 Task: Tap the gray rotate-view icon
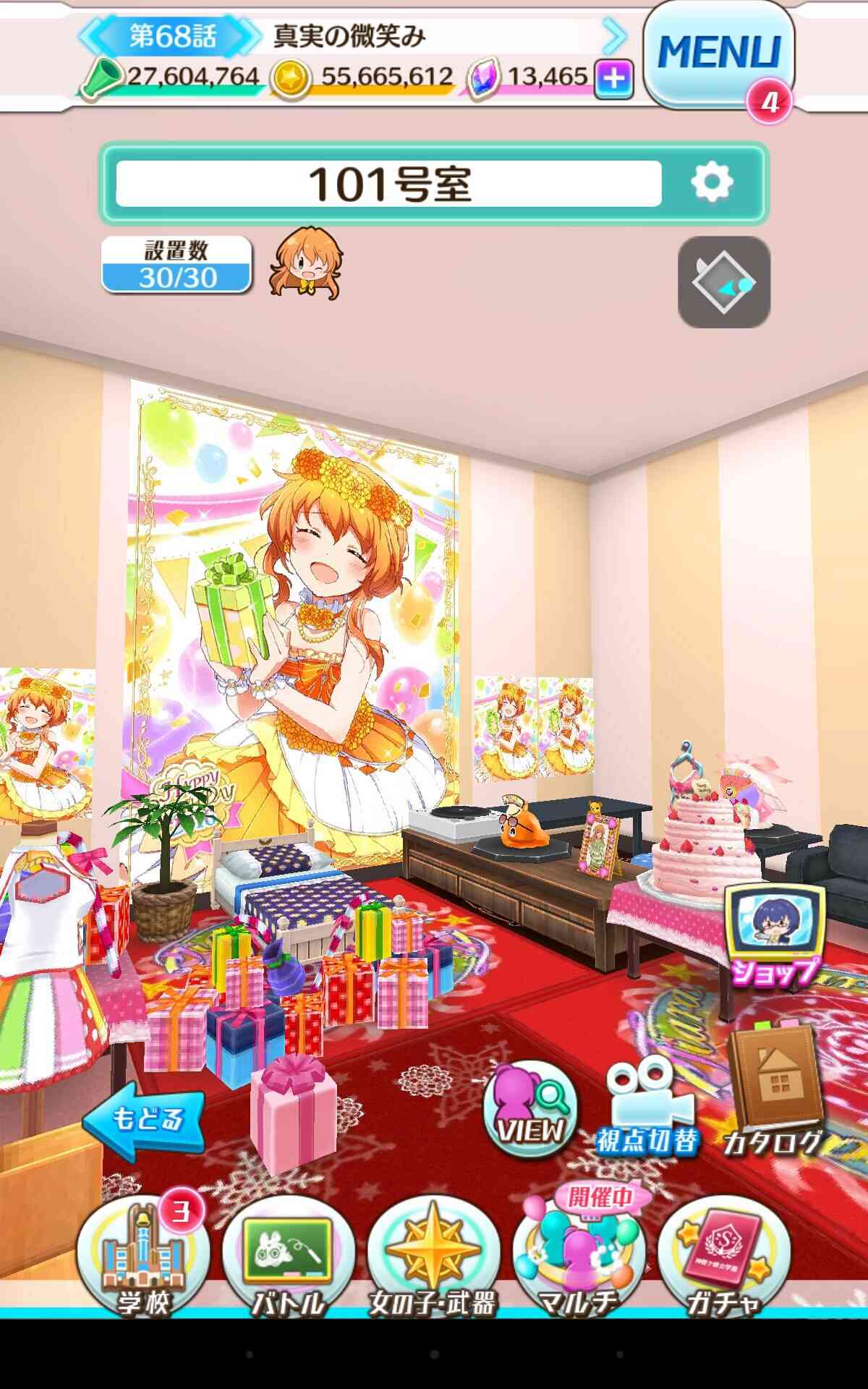coord(724,281)
